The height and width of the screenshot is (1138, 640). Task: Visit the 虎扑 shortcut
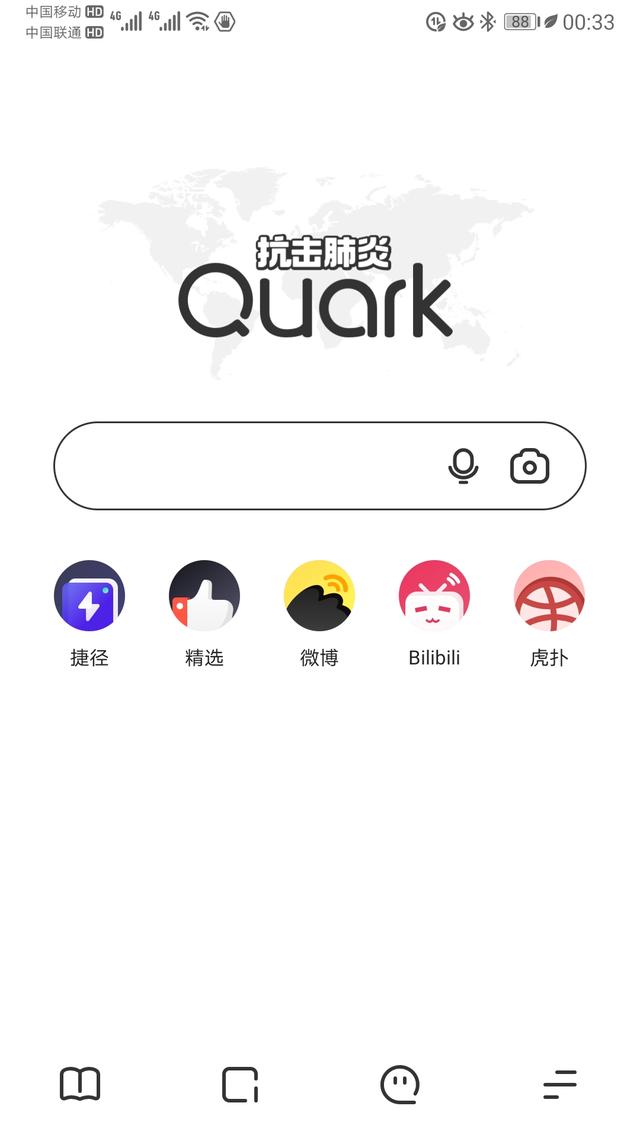coord(549,596)
